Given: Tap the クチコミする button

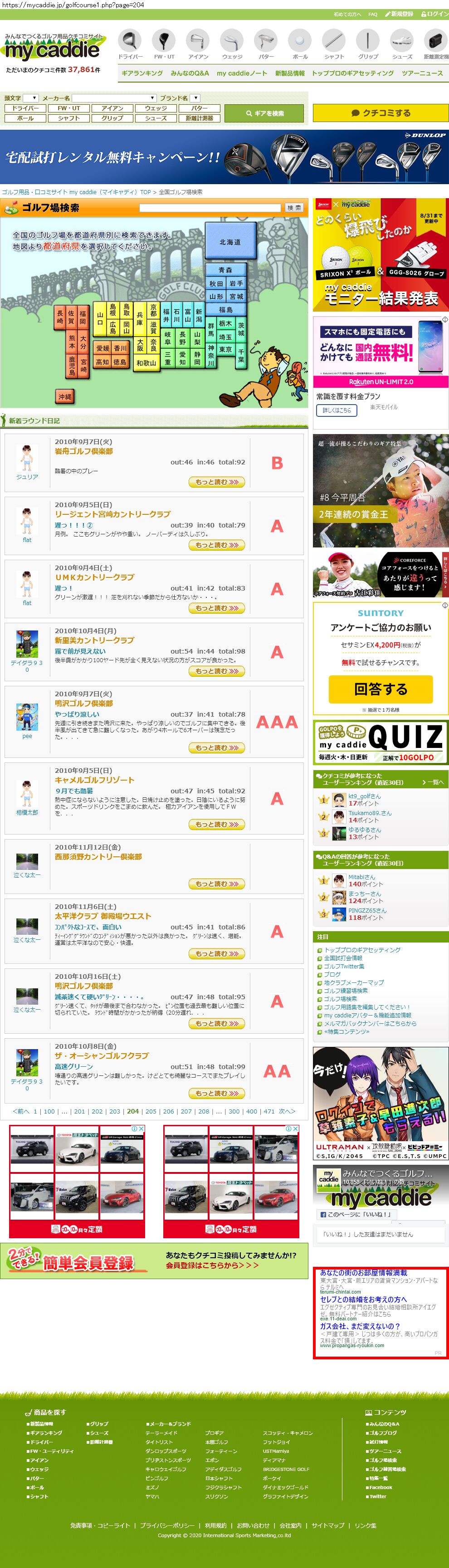Looking at the screenshot, I should [380, 112].
